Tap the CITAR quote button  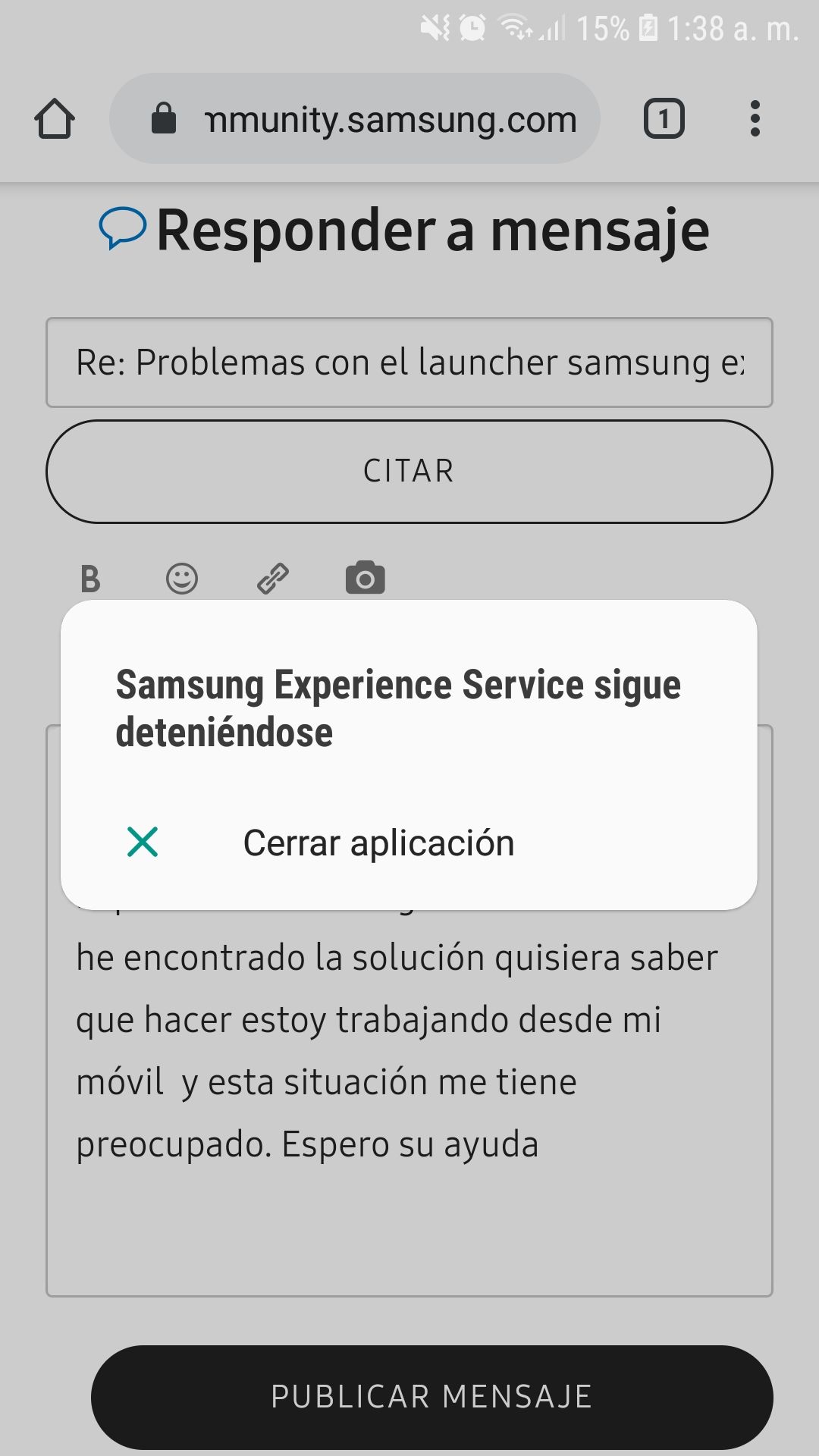coord(409,471)
